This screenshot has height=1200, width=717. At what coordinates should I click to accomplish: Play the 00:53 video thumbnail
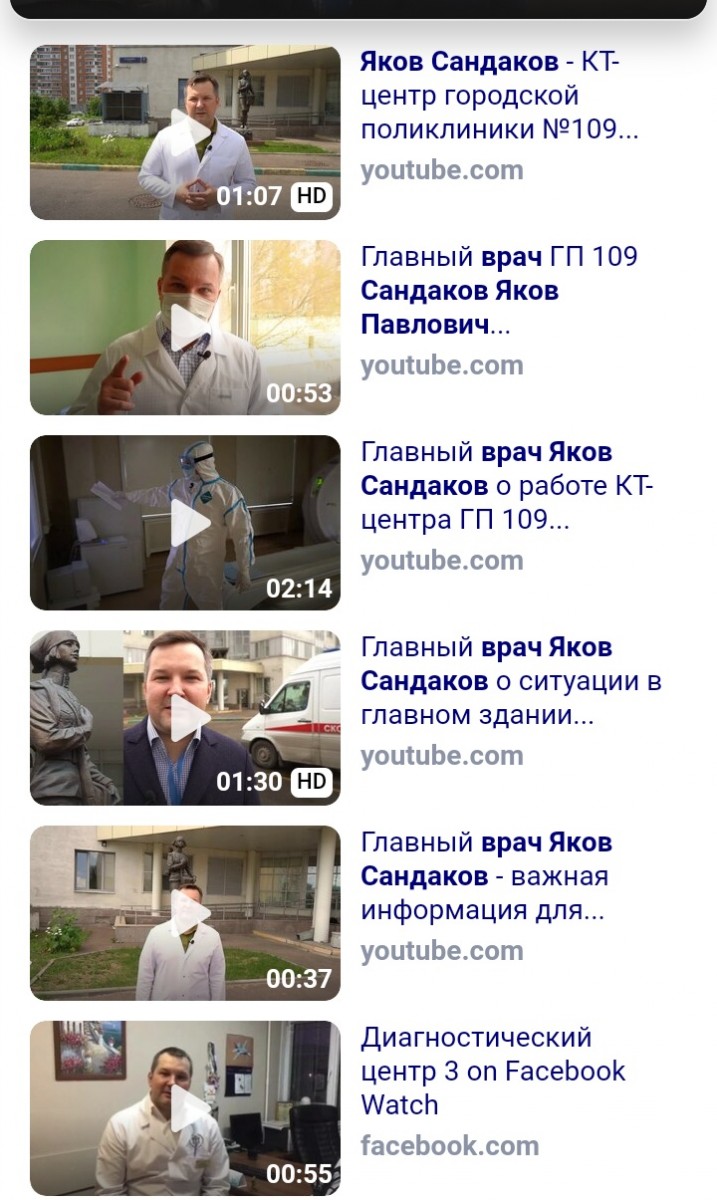point(185,327)
